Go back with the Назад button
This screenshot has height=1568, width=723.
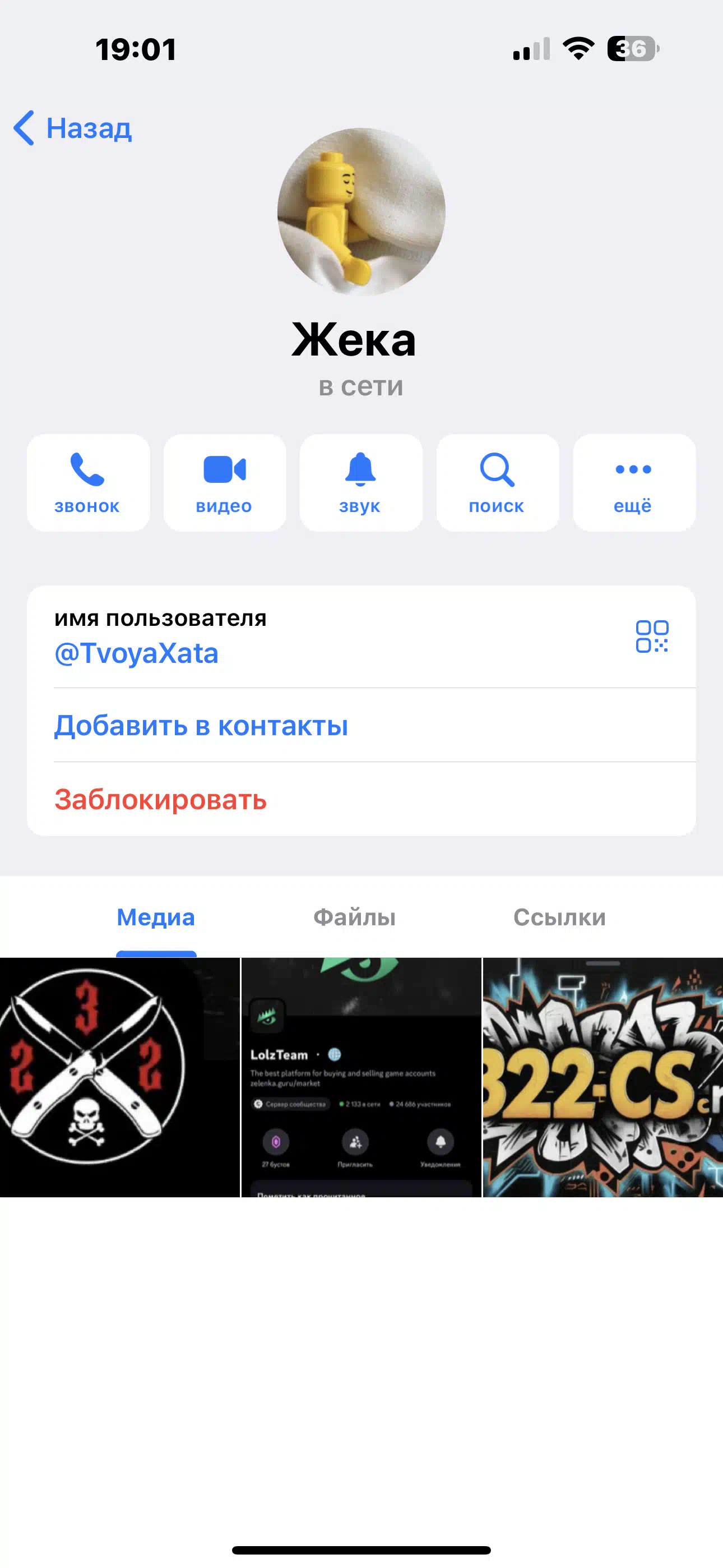point(73,128)
